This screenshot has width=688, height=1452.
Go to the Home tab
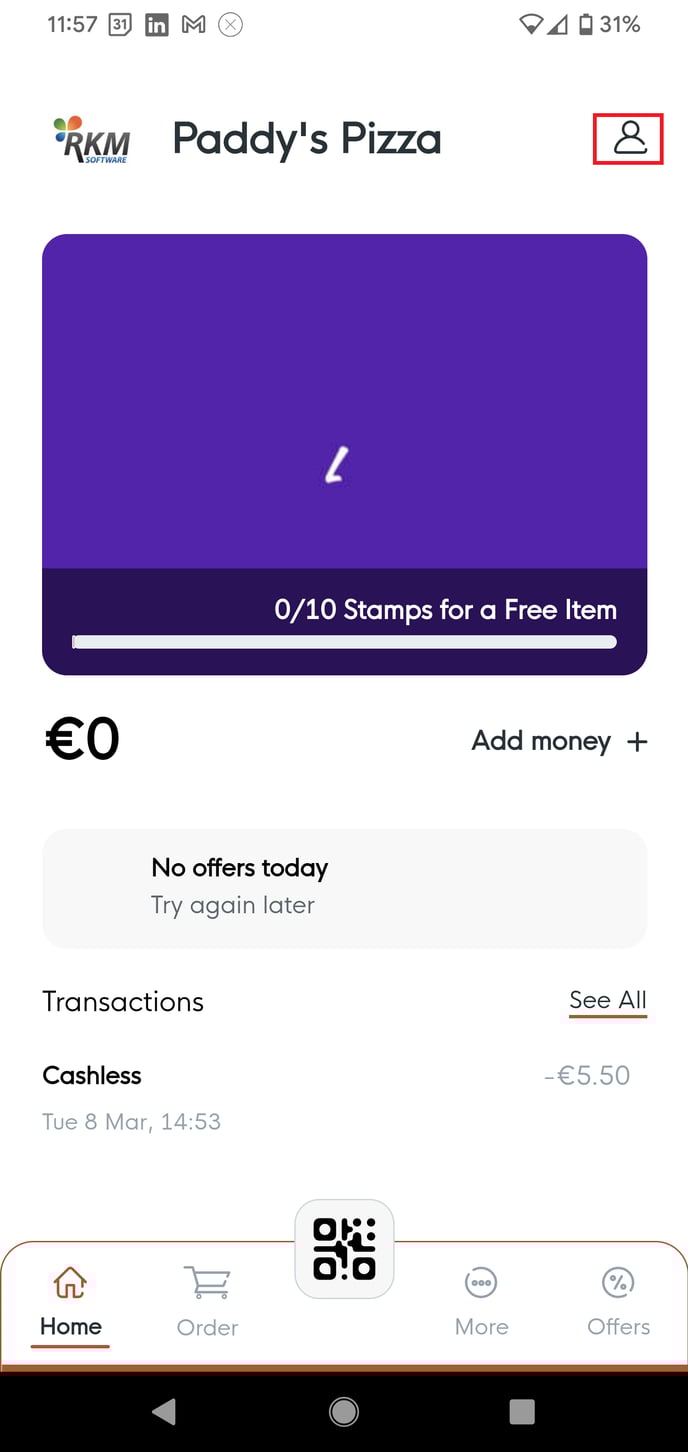point(71,1299)
